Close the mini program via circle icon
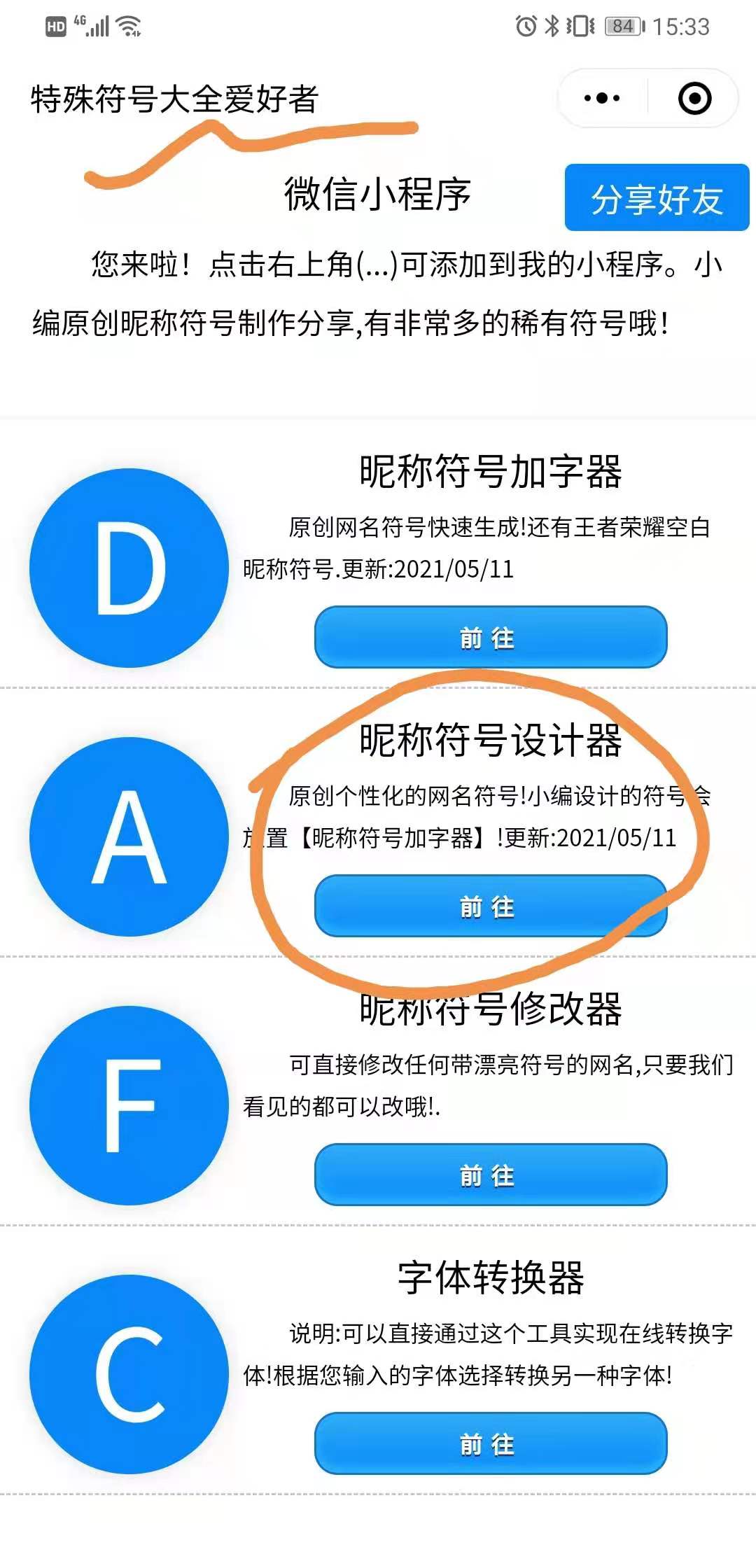Screen dimensions: 756x1568 coord(694,98)
